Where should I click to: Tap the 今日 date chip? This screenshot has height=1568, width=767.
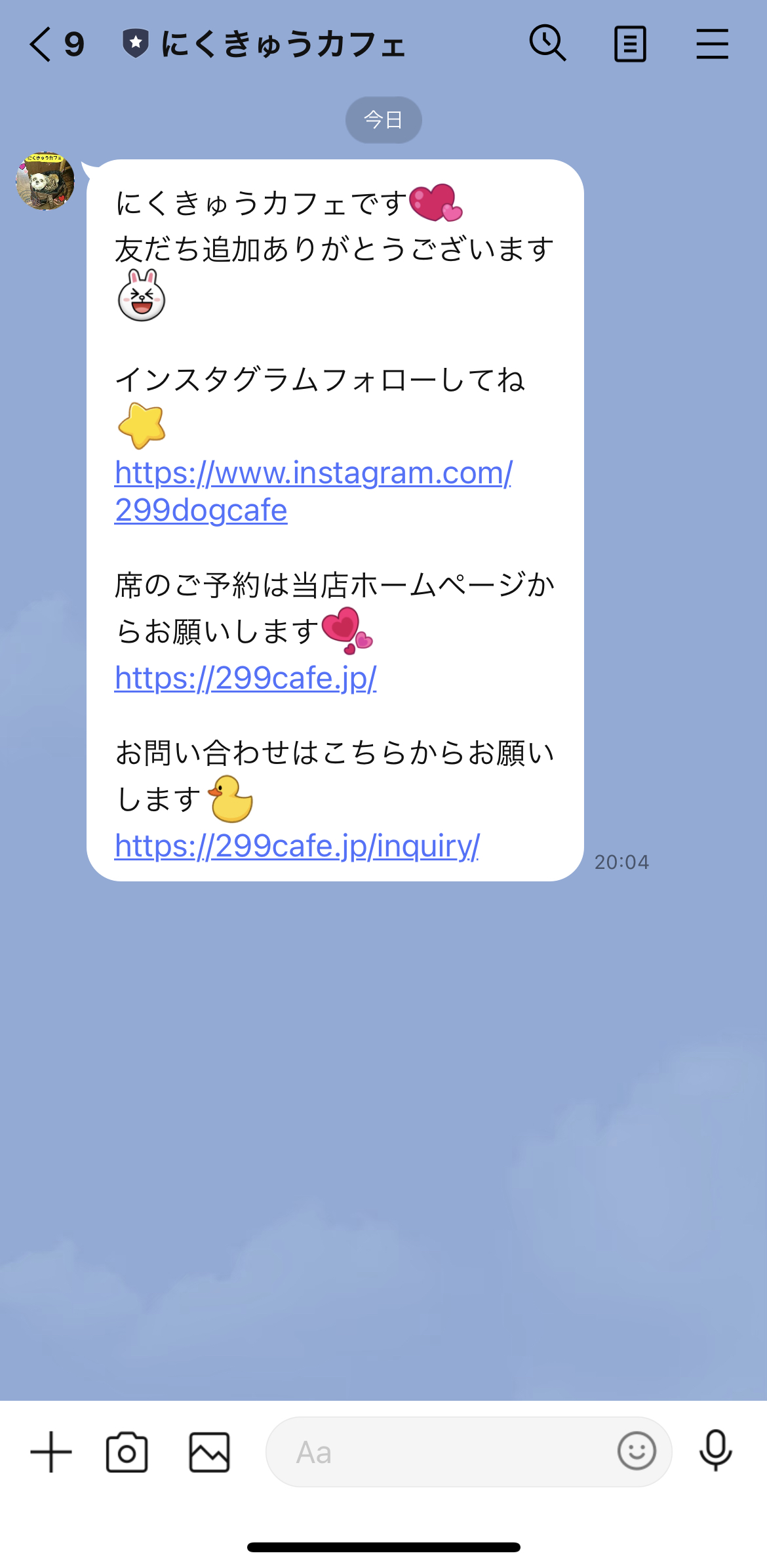click(x=383, y=119)
